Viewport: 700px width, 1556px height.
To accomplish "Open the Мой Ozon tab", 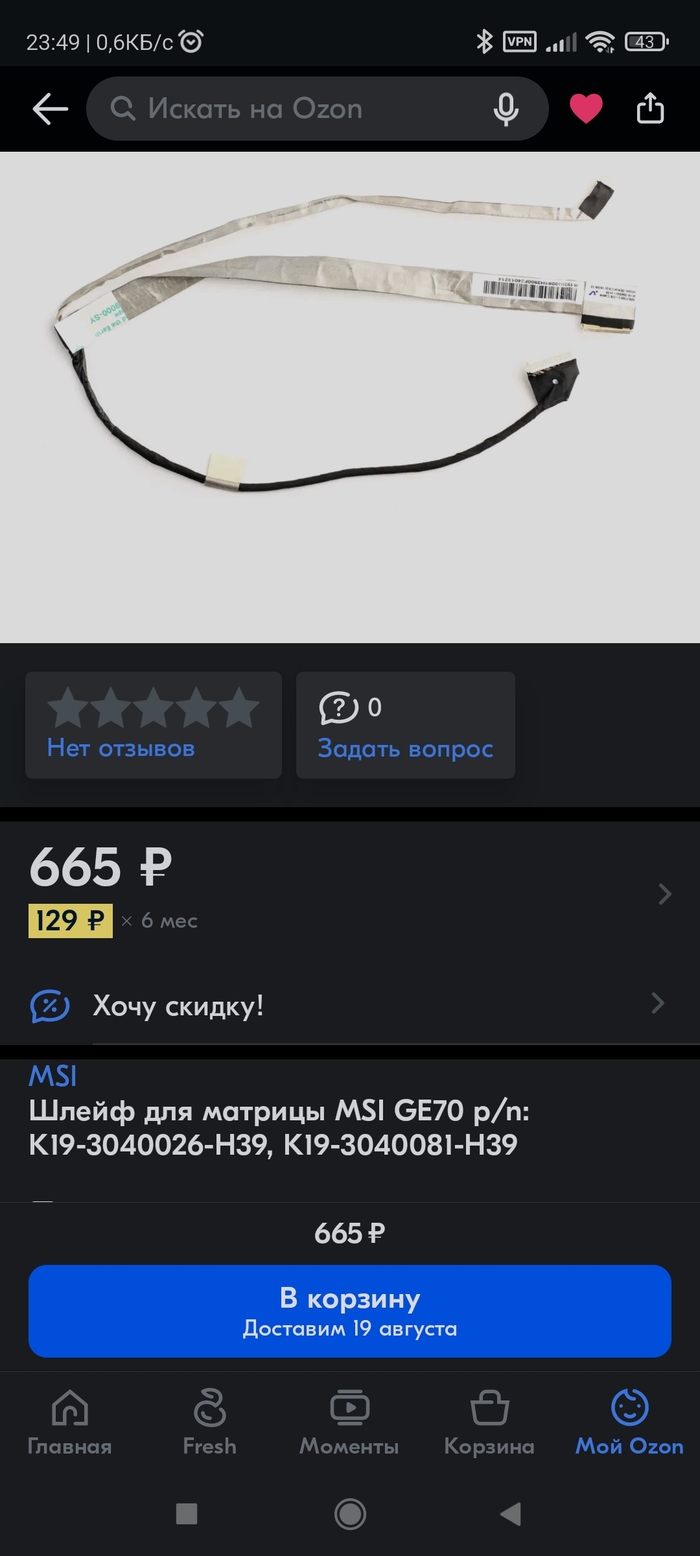I will click(629, 1423).
